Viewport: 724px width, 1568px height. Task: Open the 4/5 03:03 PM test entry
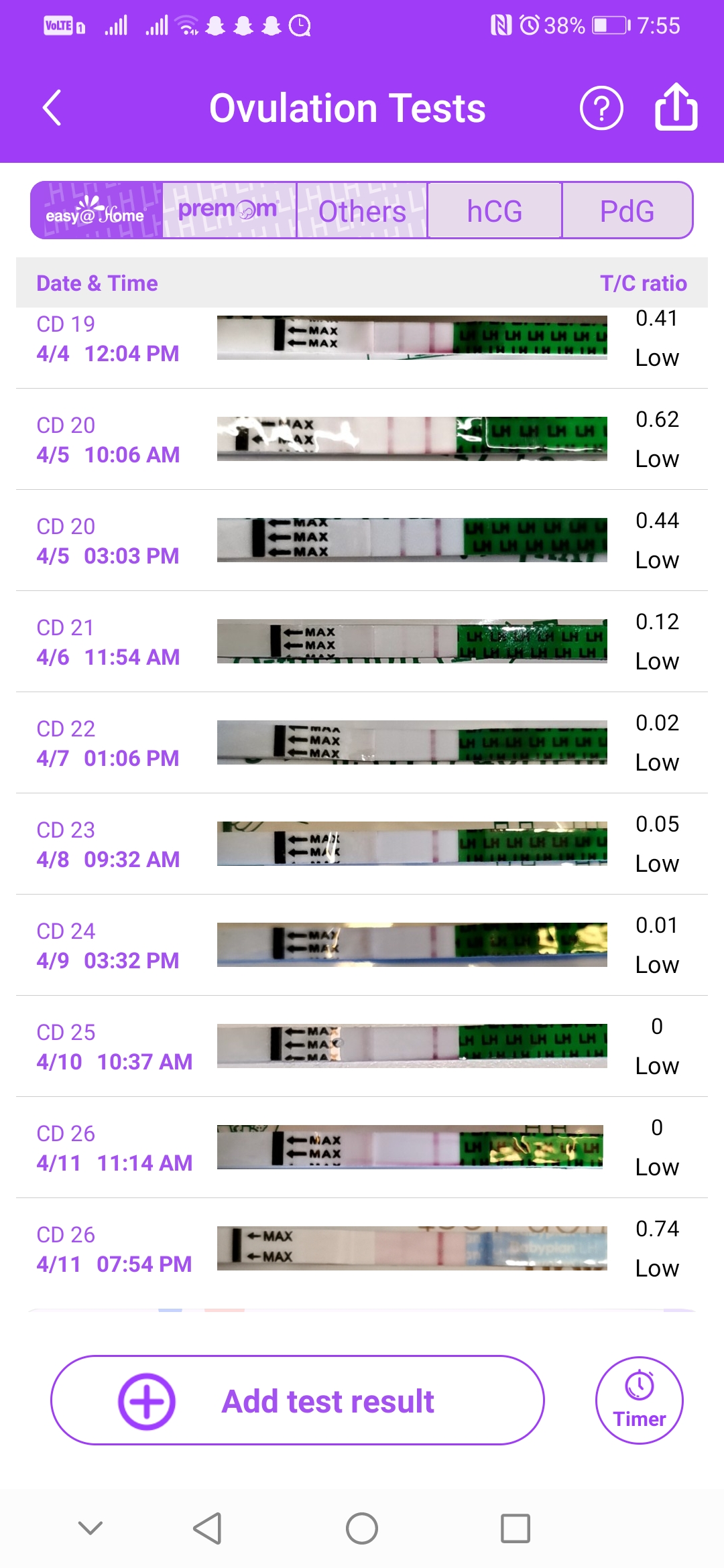coord(362,541)
